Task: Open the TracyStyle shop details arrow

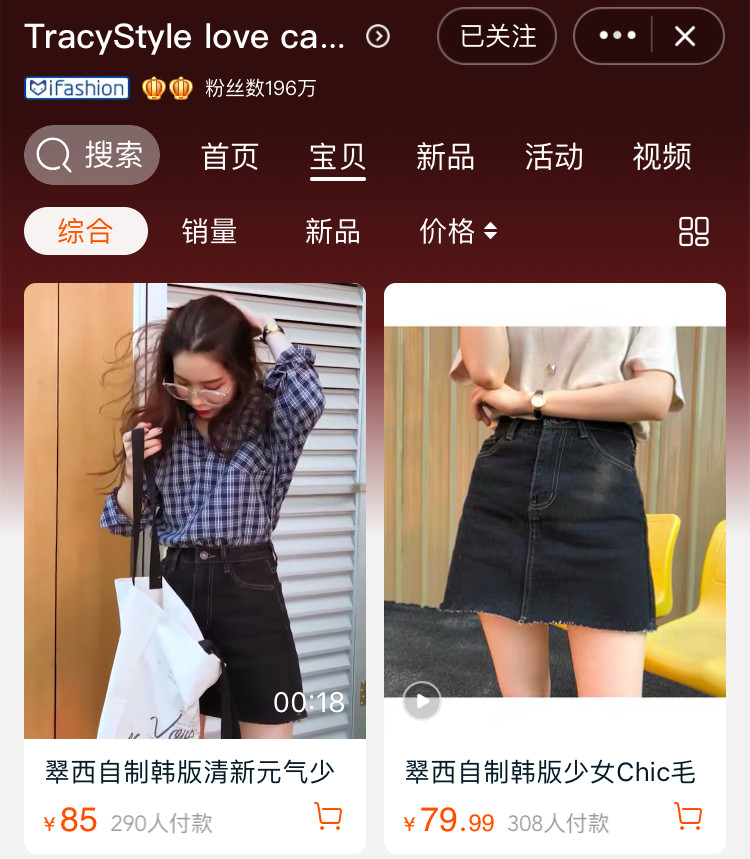Action: [378, 37]
